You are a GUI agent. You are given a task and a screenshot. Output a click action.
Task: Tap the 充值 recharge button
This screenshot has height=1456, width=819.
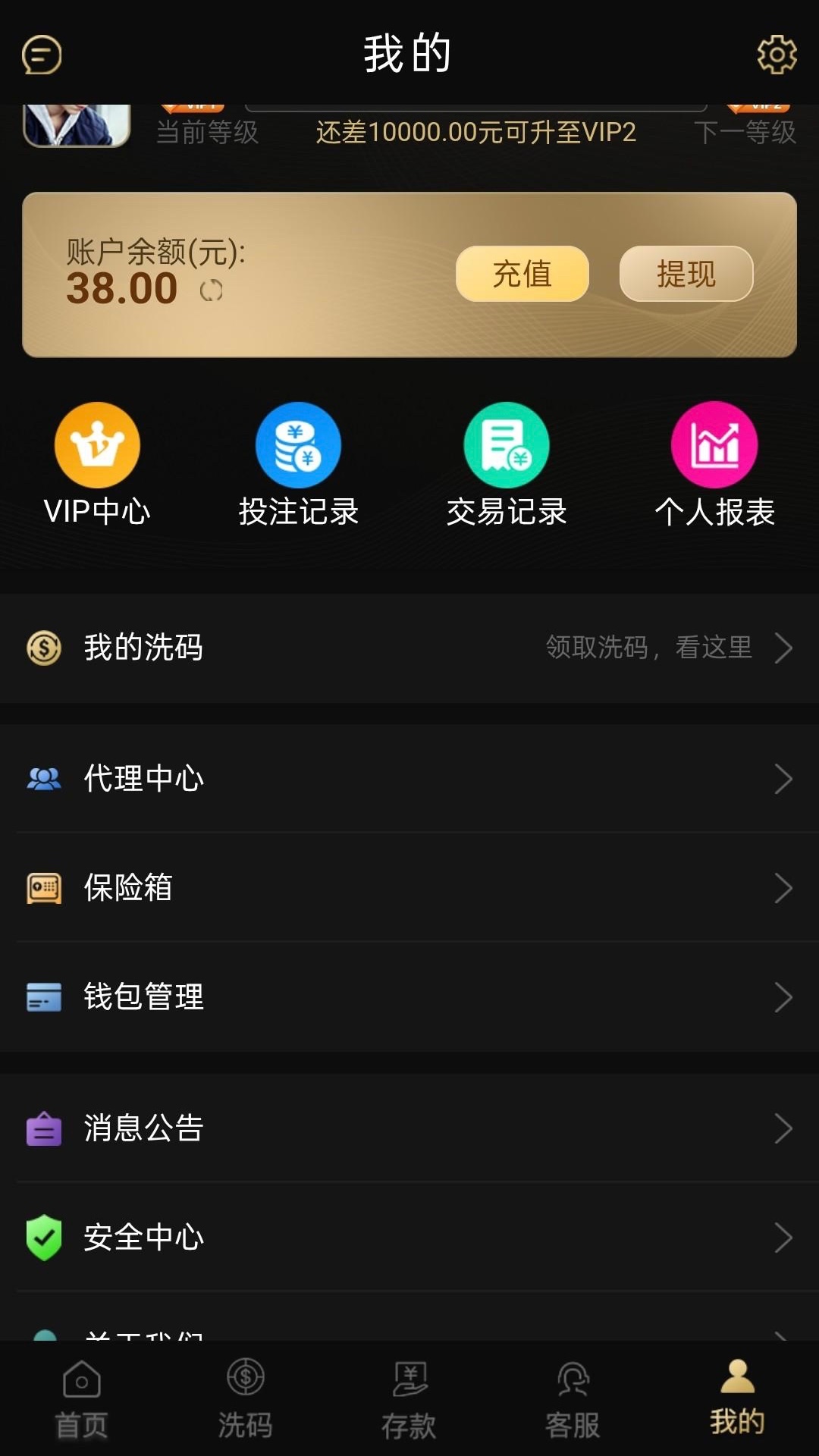(x=522, y=274)
